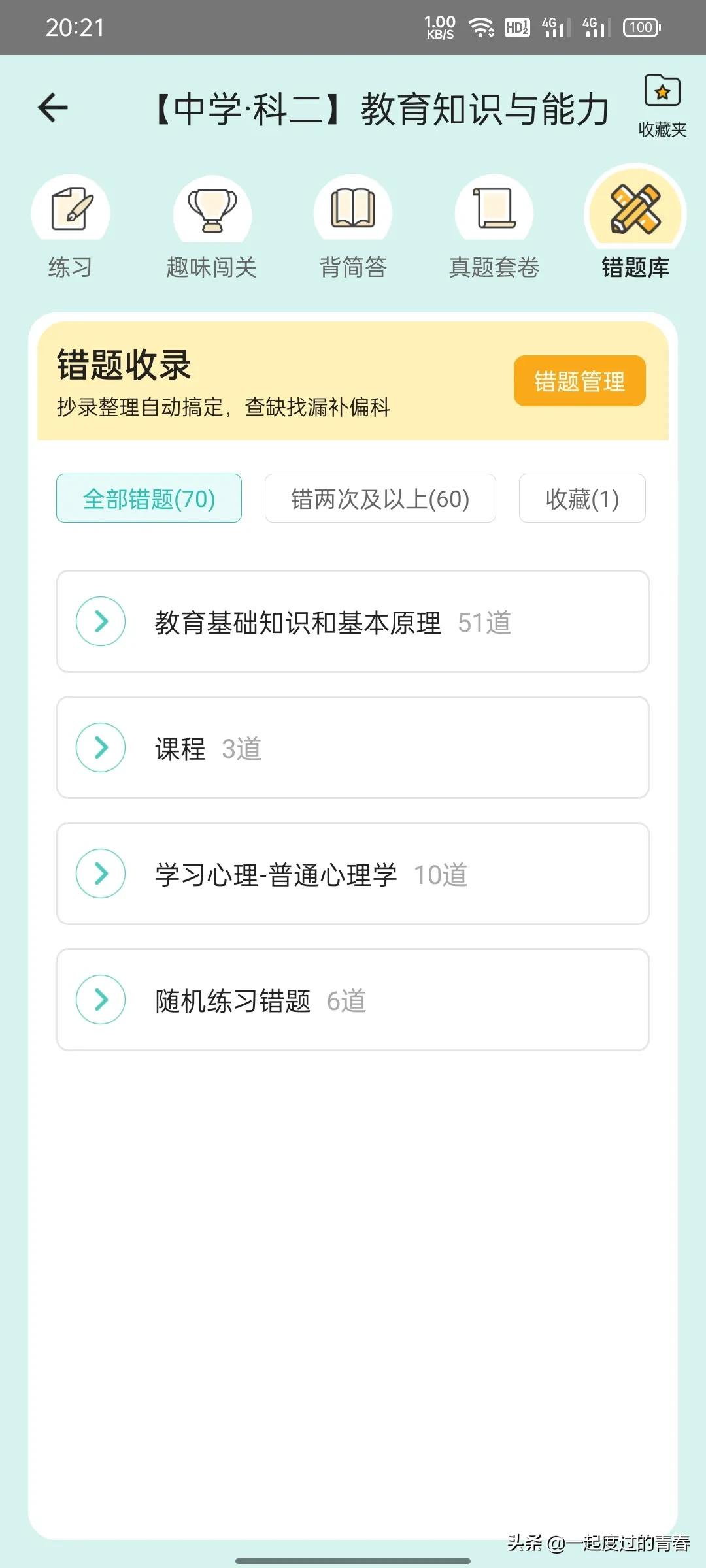The height and width of the screenshot is (1568, 706).
Task: Select the 收藏(1) filter chip
Action: [582, 498]
